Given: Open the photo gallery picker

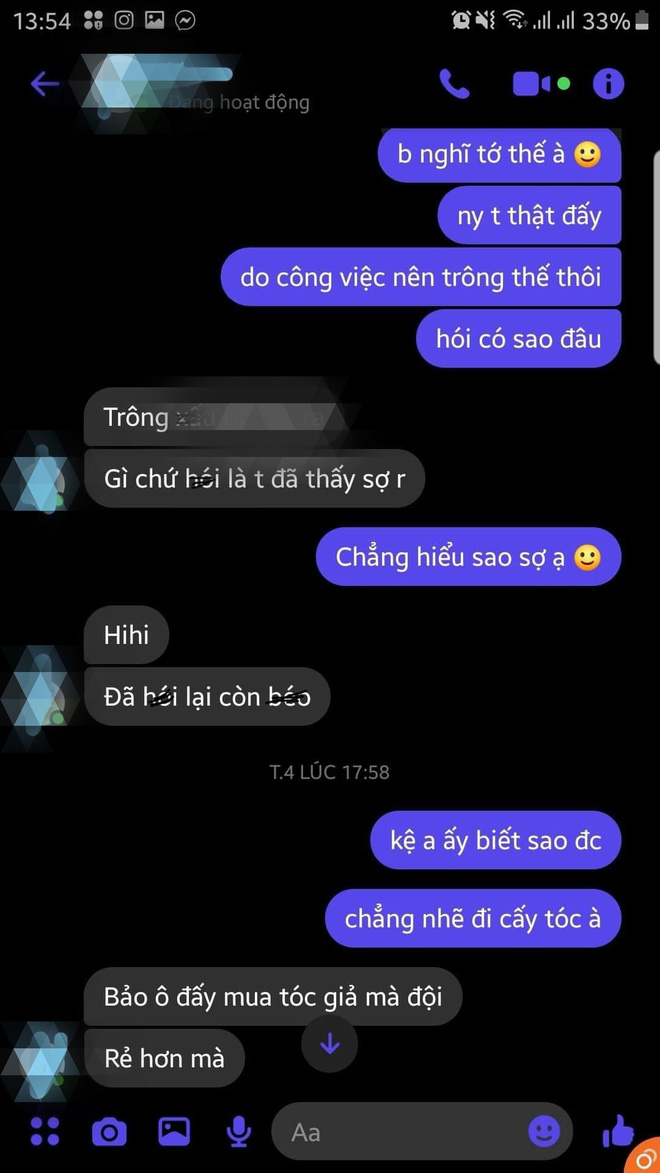Looking at the screenshot, I should click(174, 1131).
